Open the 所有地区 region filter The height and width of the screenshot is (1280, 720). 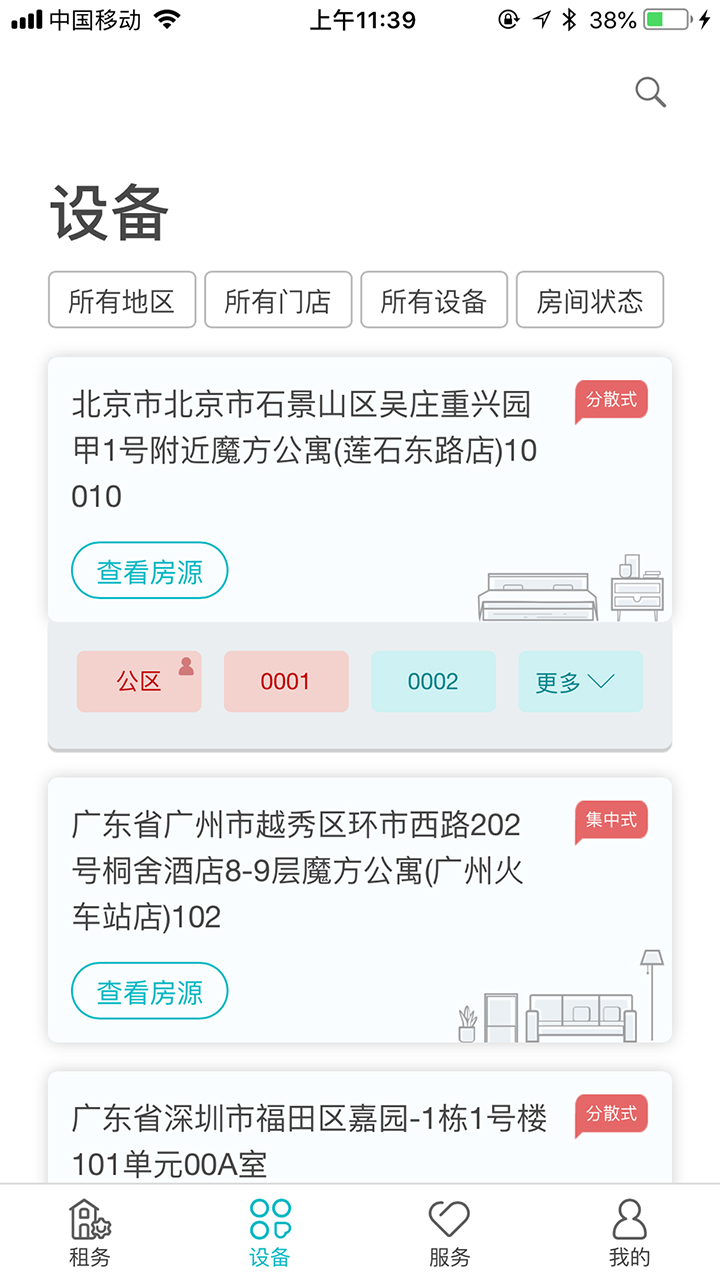[121, 300]
